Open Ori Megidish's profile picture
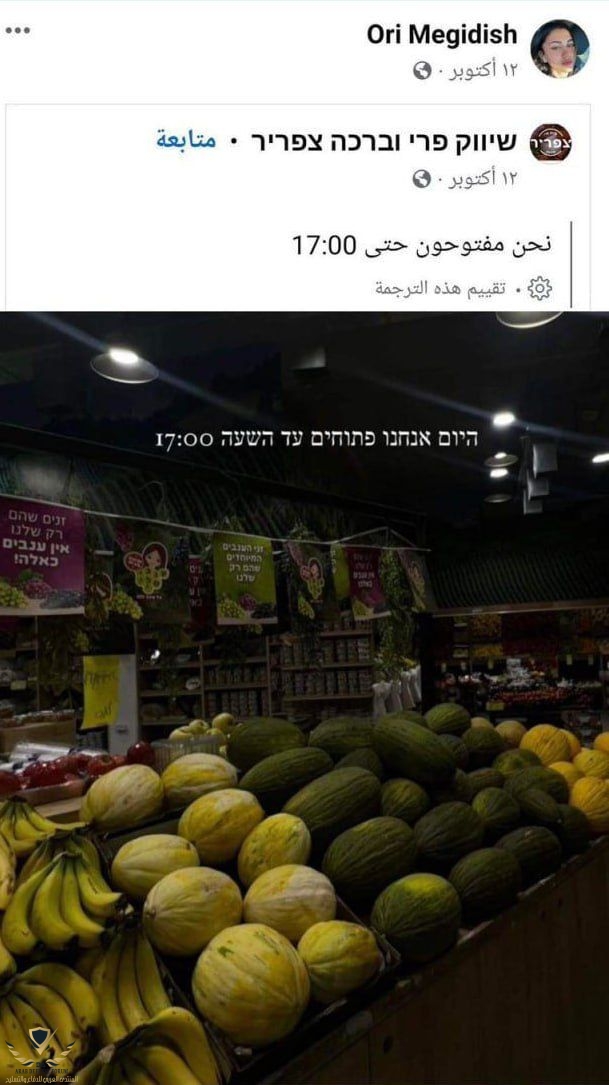609x1085 pixels. click(559, 48)
